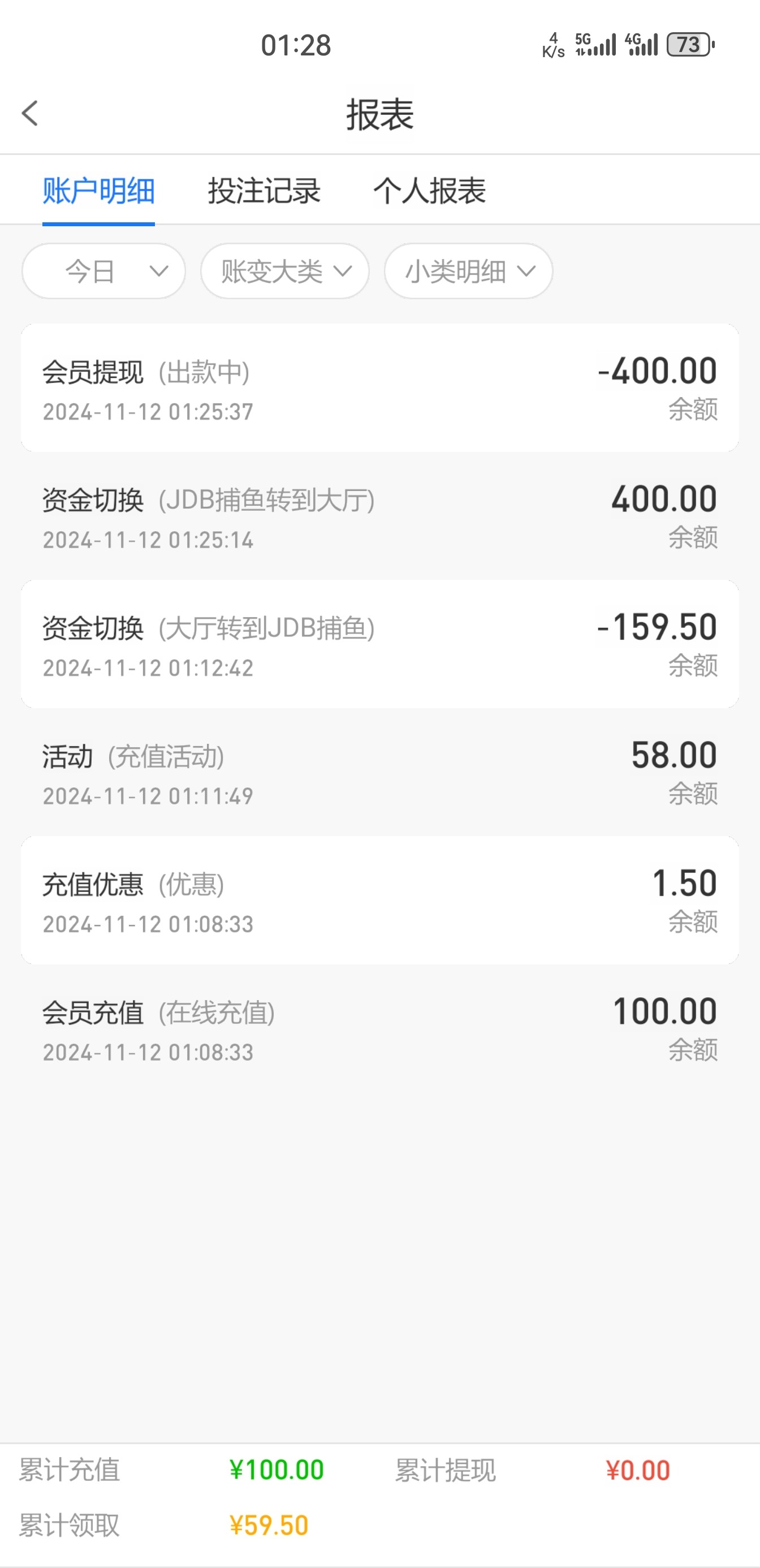Screen dimensions: 760x1568
Task: Open the 账变大类 filter dropdown
Action: (x=285, y=272)
